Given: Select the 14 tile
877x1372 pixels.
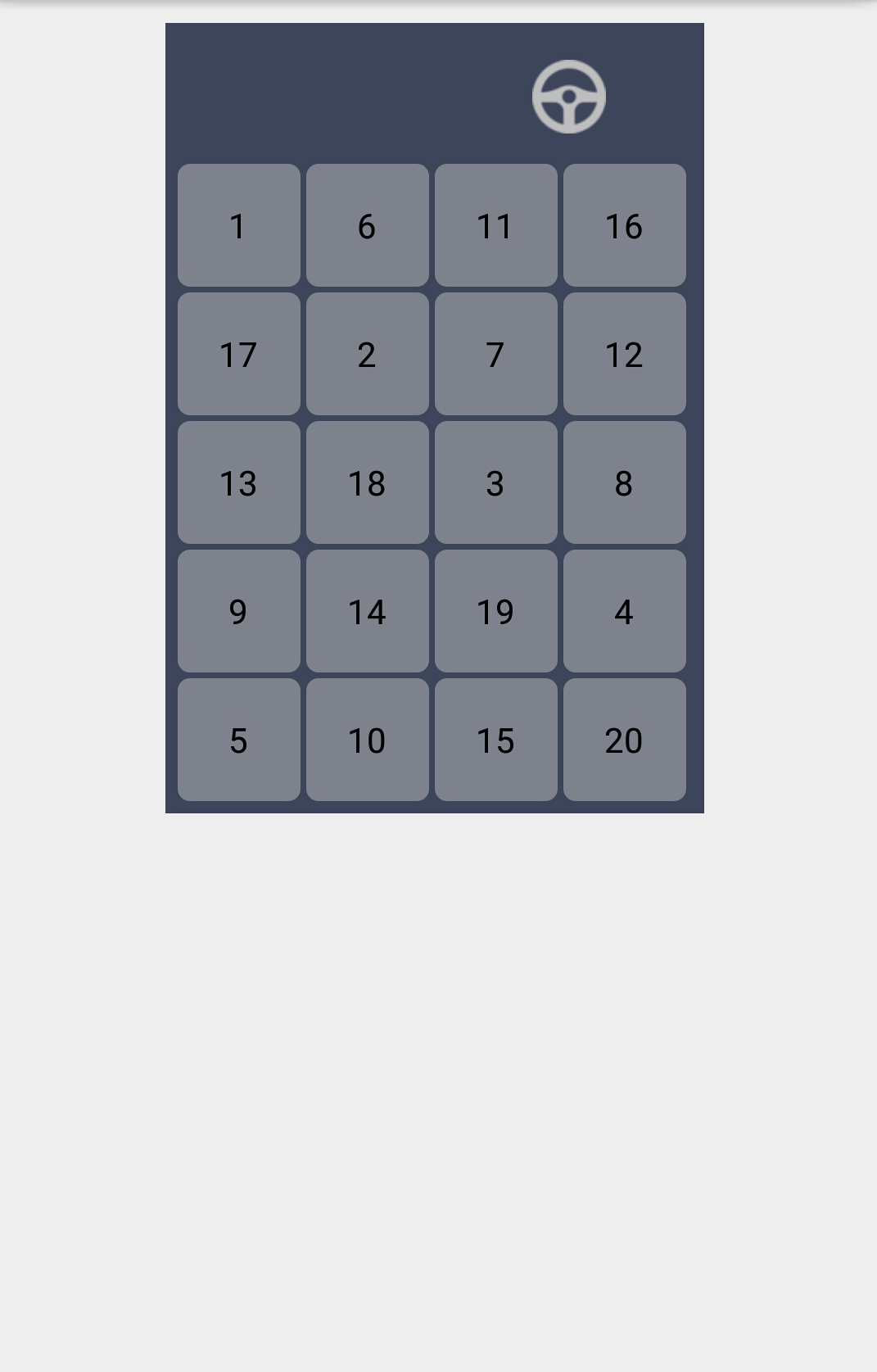Looking at the screenshot, I should 367,612.
